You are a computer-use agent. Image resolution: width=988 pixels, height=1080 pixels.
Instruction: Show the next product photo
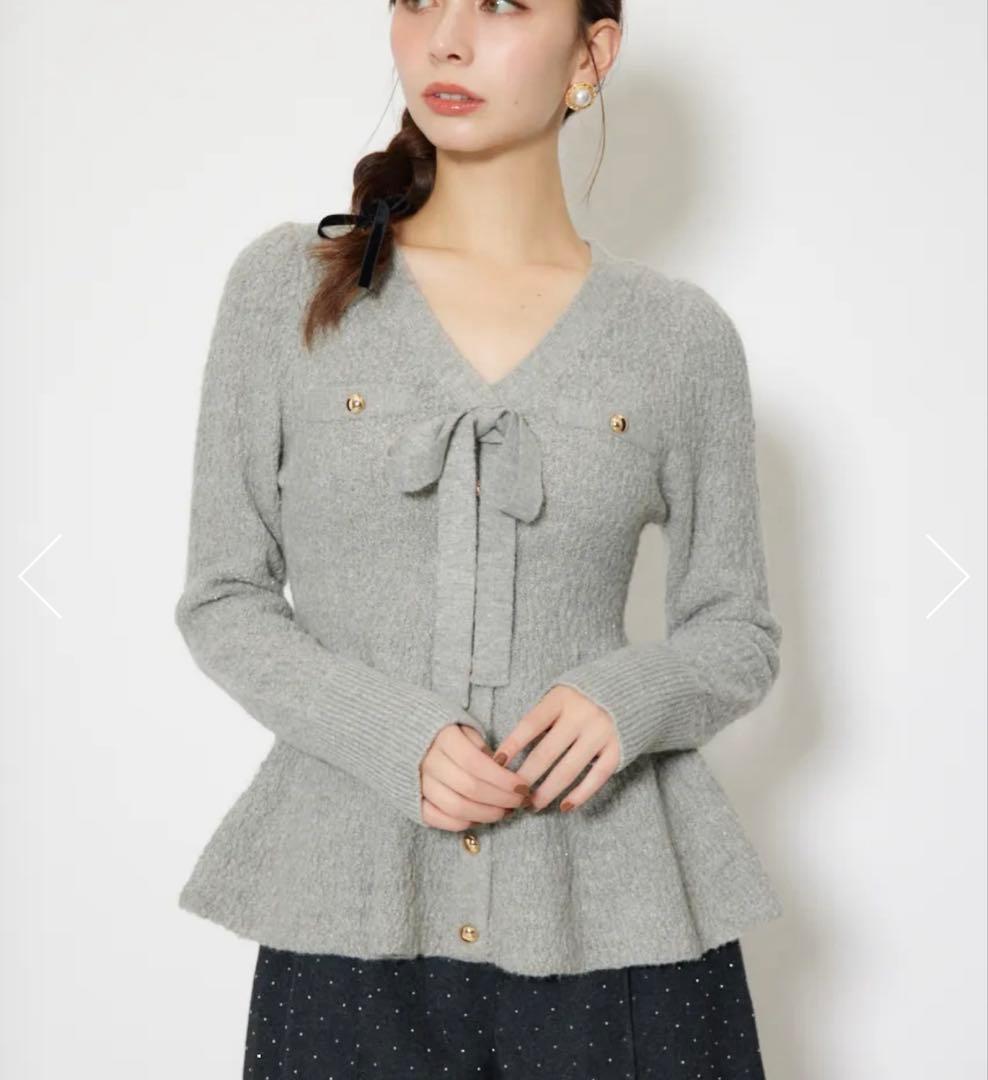(946, 576)
